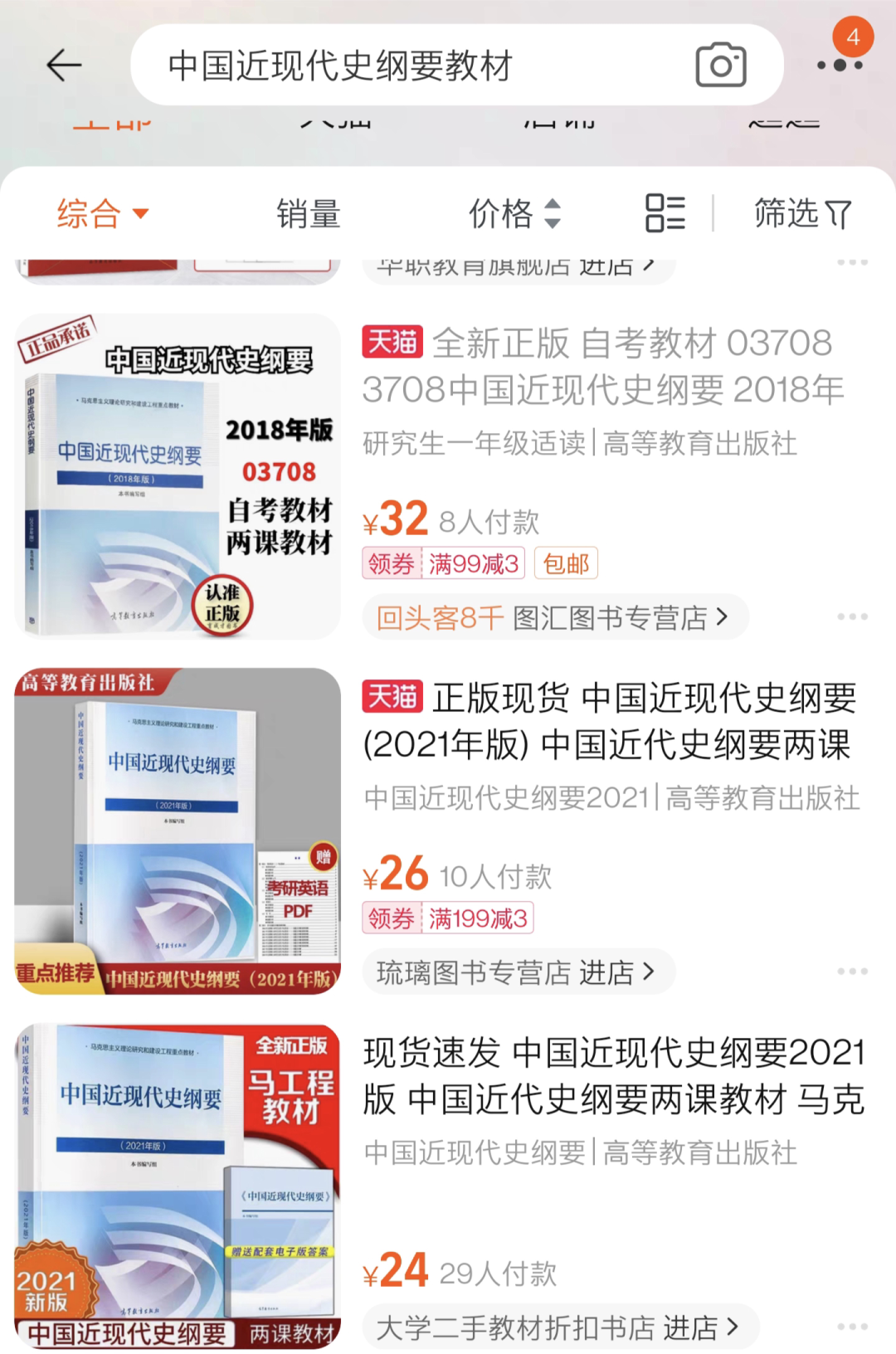
Task: Tap the 领券 coupon tag on the ¥32 item
Action: (x=390, y=563)
